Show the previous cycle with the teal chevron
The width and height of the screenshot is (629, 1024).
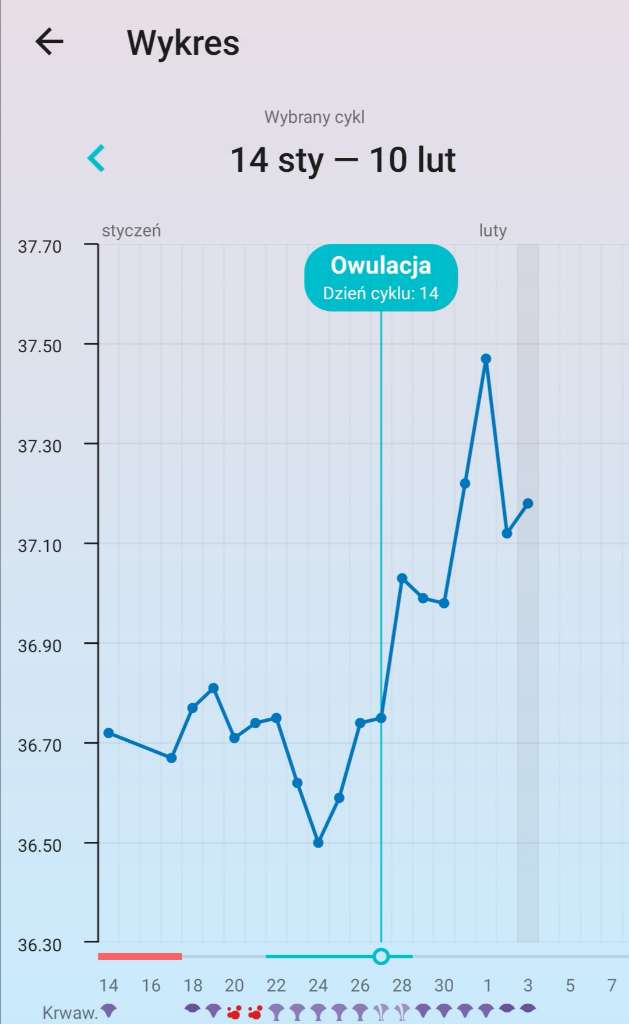pyautogui.click(x=96, y=158)
